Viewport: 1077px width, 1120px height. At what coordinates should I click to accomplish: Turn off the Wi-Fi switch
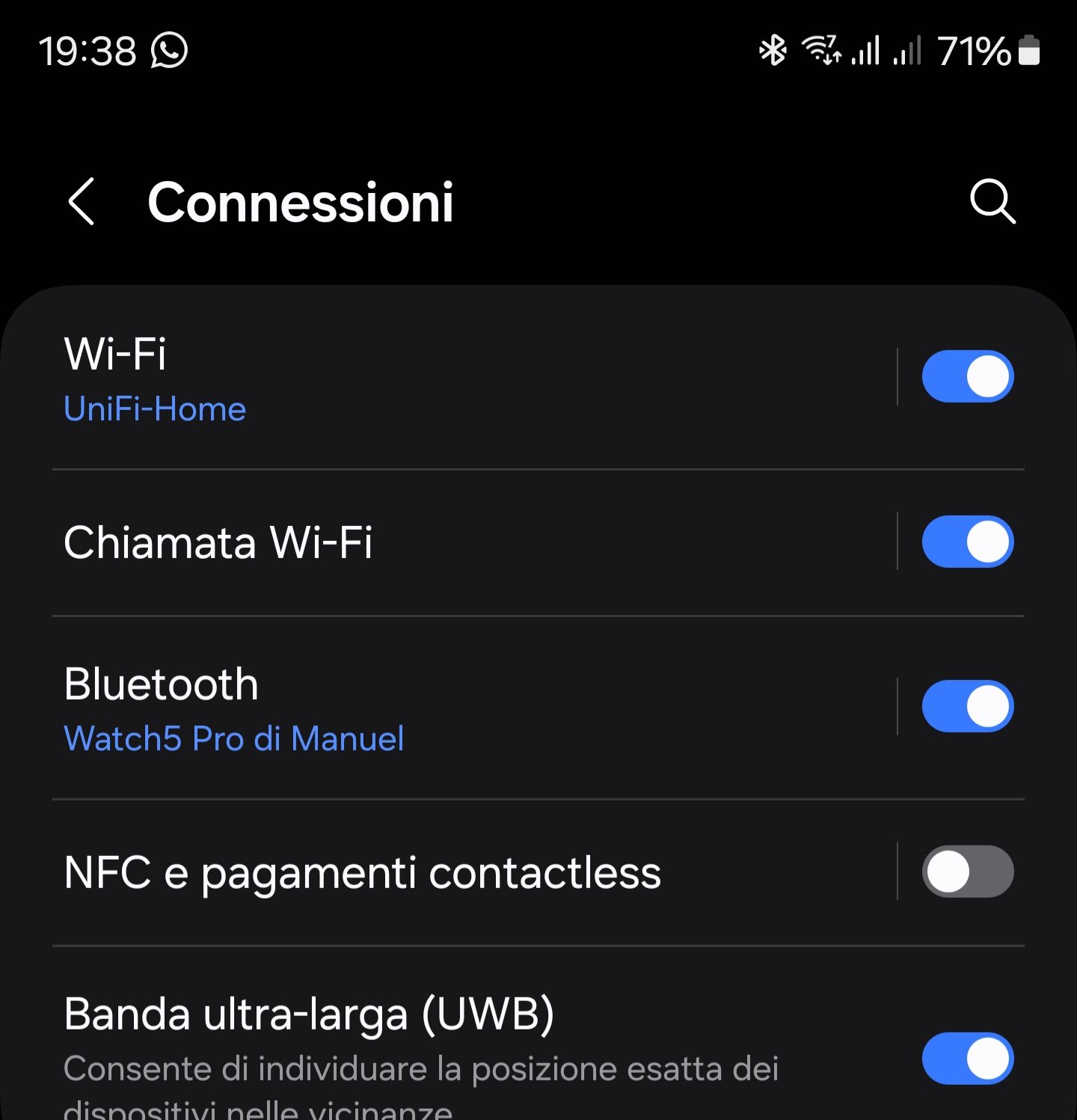(967, 376)
